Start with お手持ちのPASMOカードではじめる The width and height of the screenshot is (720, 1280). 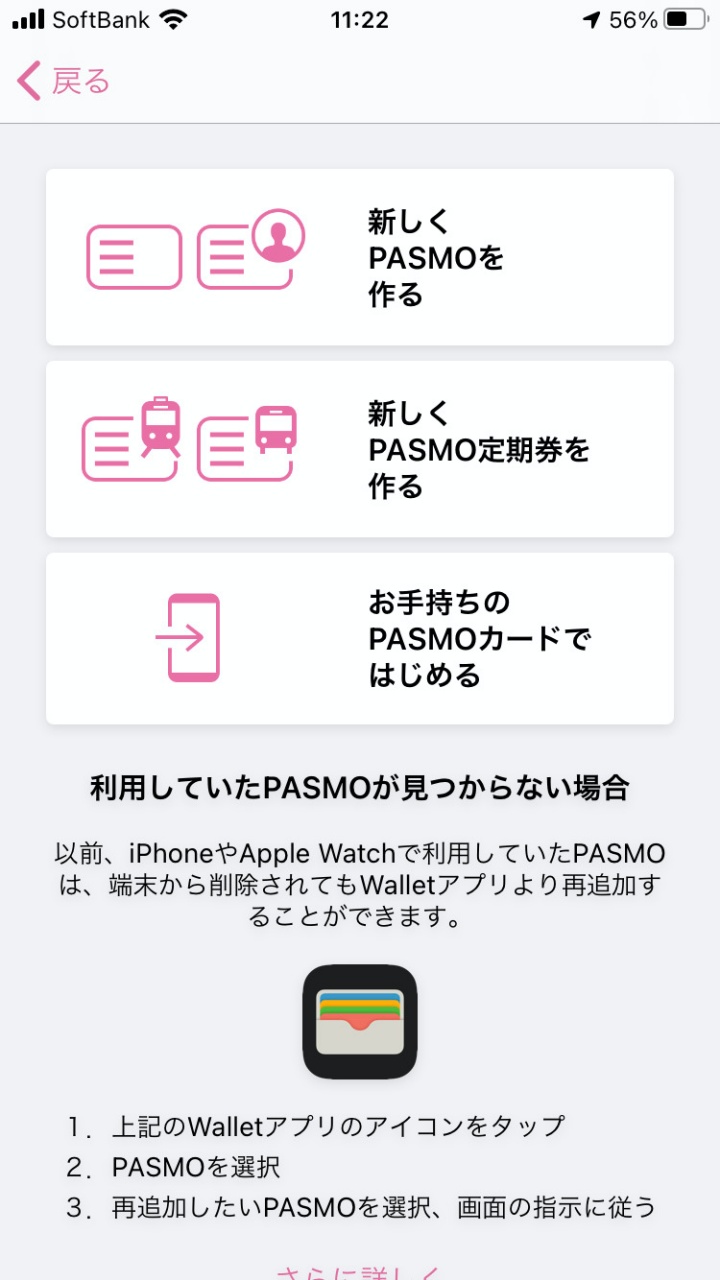click(360, 639)
